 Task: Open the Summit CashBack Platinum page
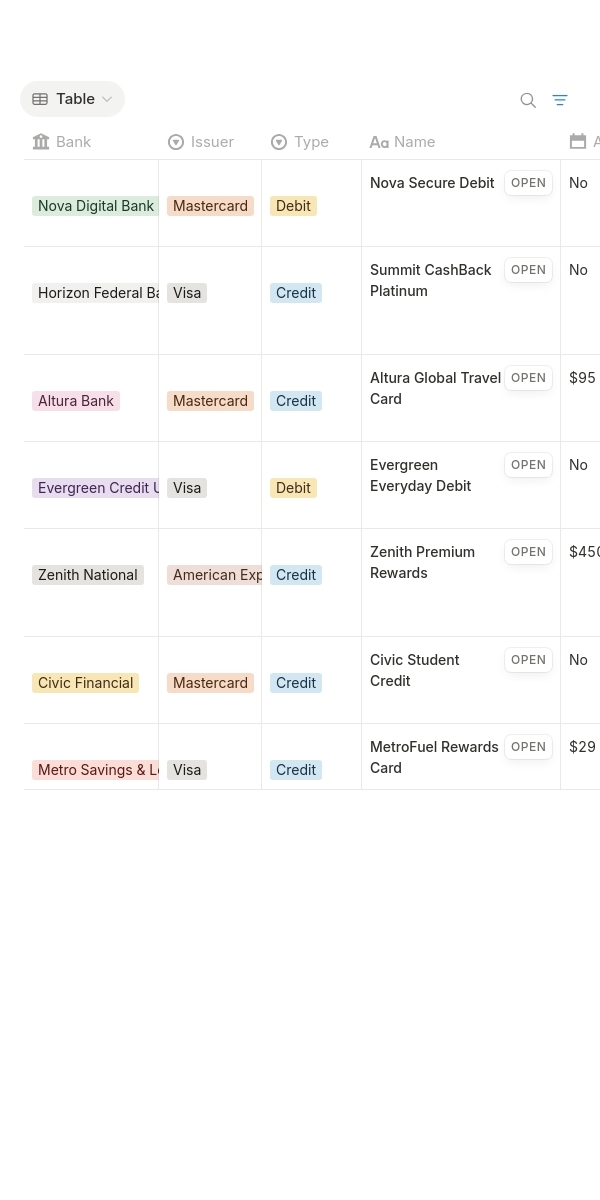click(528, 270)
